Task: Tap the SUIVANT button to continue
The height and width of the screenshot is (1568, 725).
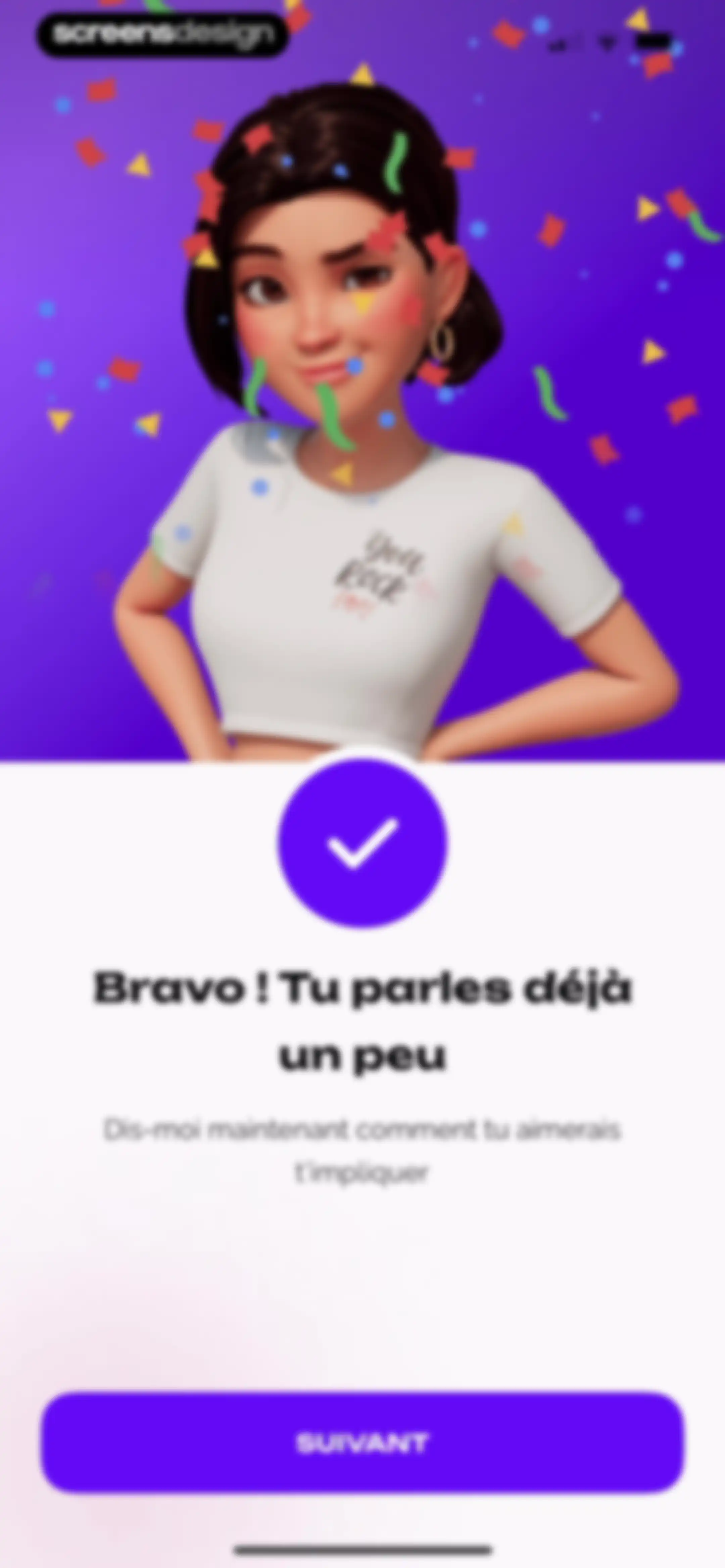Action: pyautogui.click(x=363, y=1442)
